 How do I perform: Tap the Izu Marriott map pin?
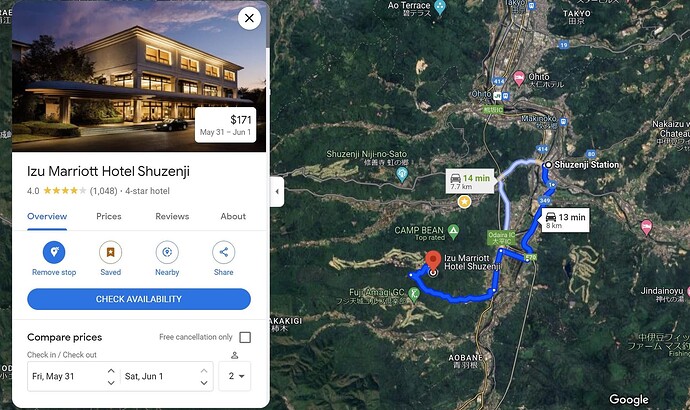point(432,264)
